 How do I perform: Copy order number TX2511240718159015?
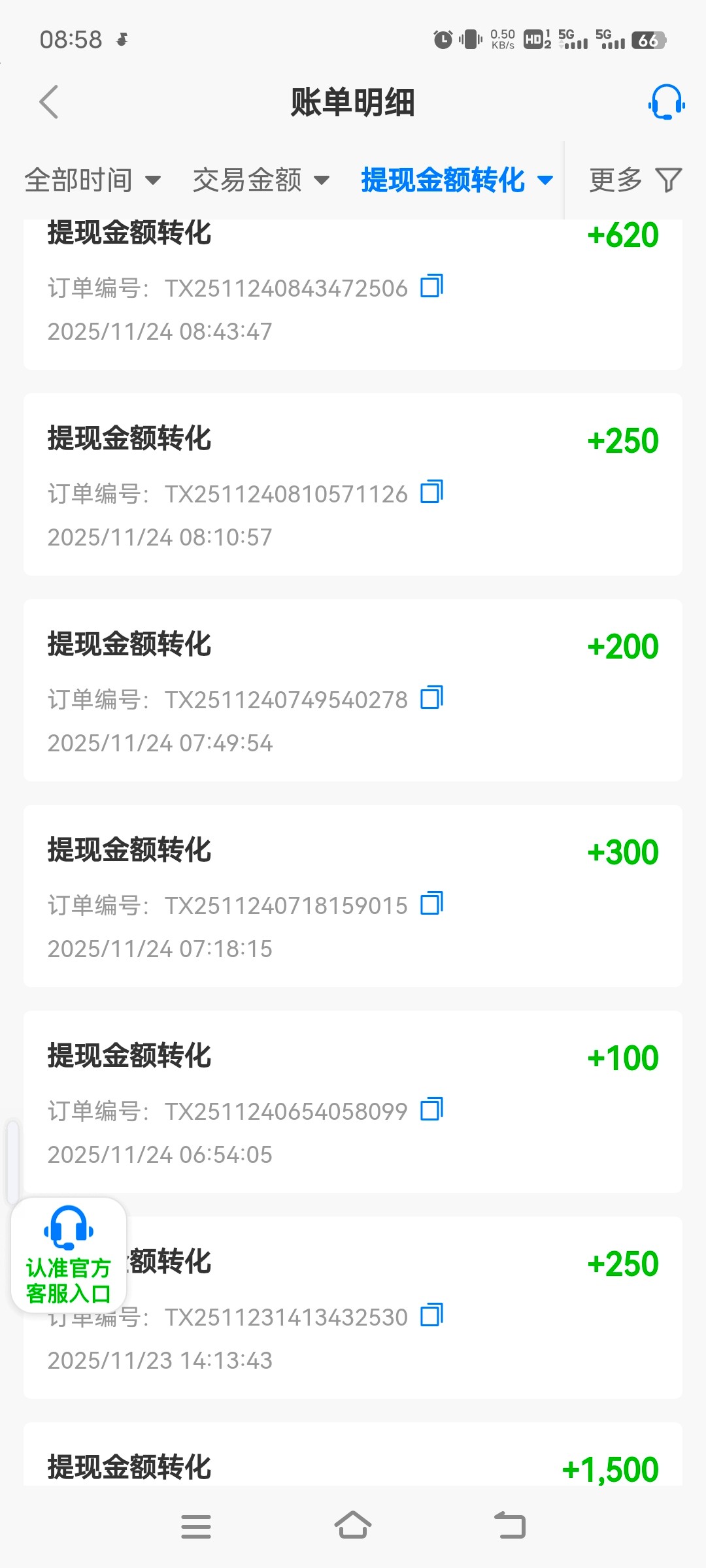tap(431, 904)
